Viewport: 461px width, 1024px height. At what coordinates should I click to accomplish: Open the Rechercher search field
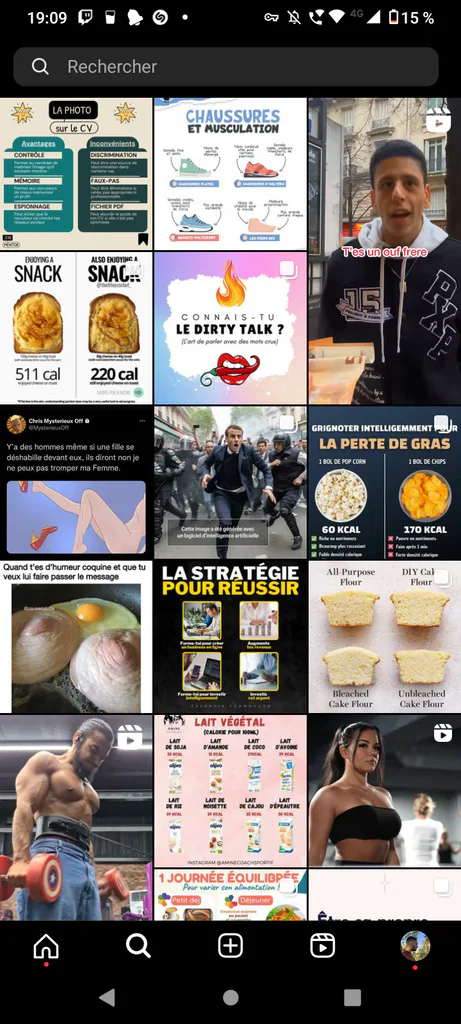(x=226, y=67)
